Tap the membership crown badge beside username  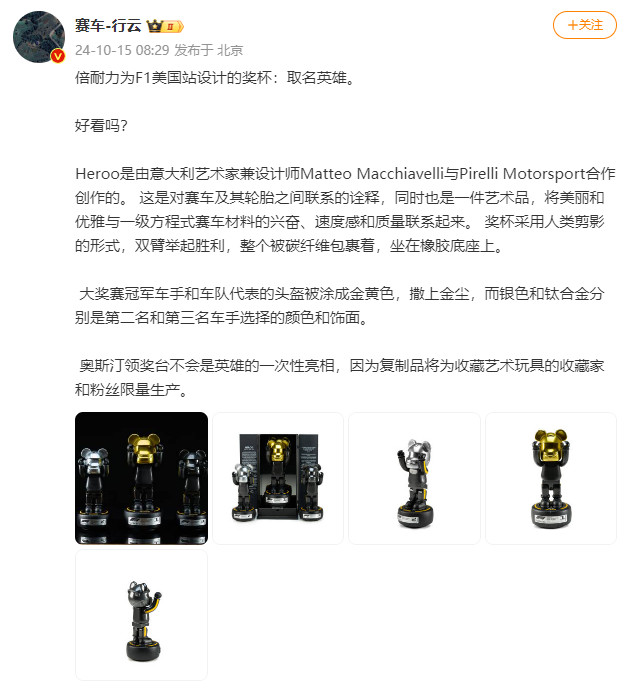point(165,26)
